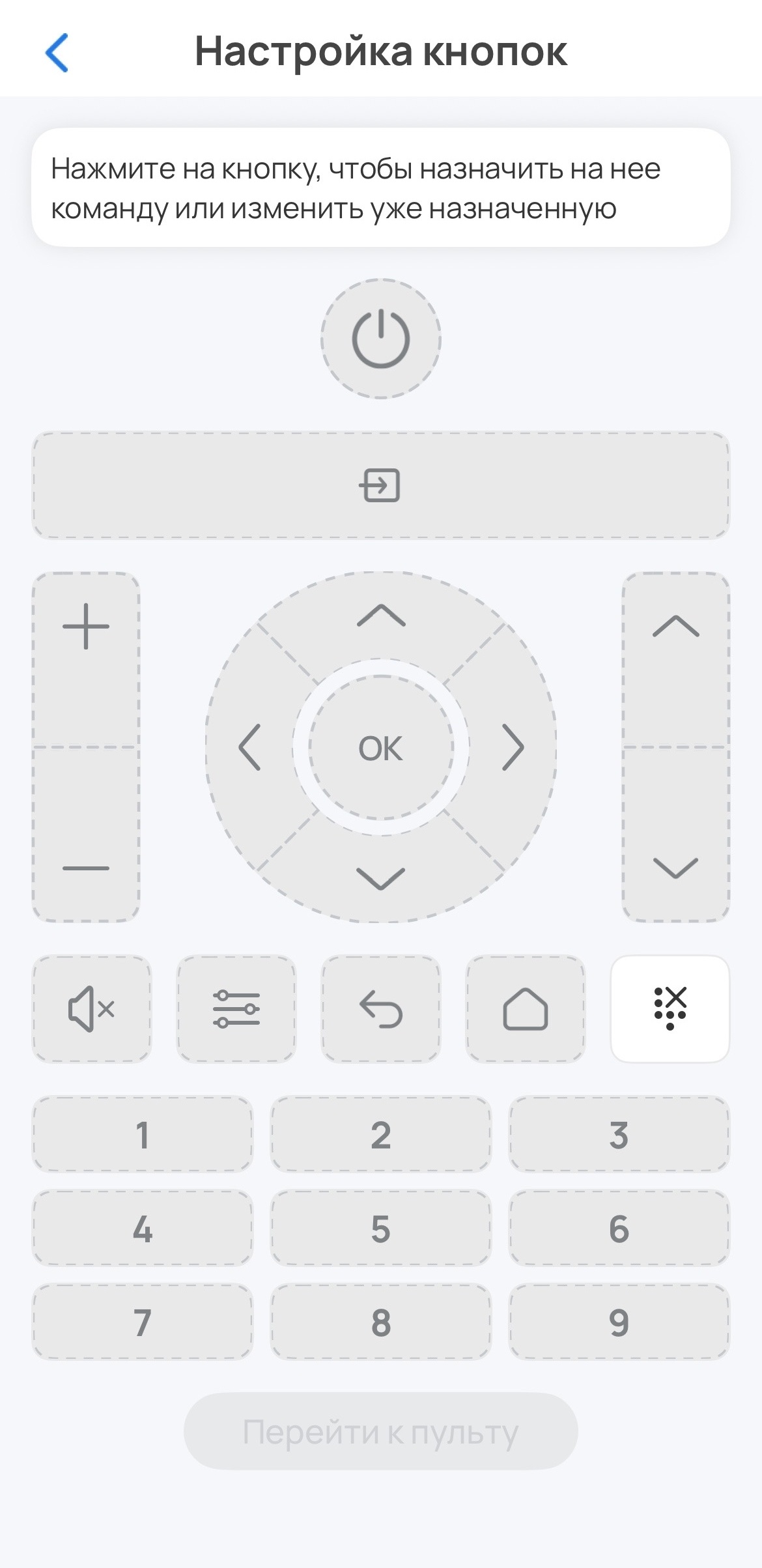Hide the number keypad

pos(670,1009)
